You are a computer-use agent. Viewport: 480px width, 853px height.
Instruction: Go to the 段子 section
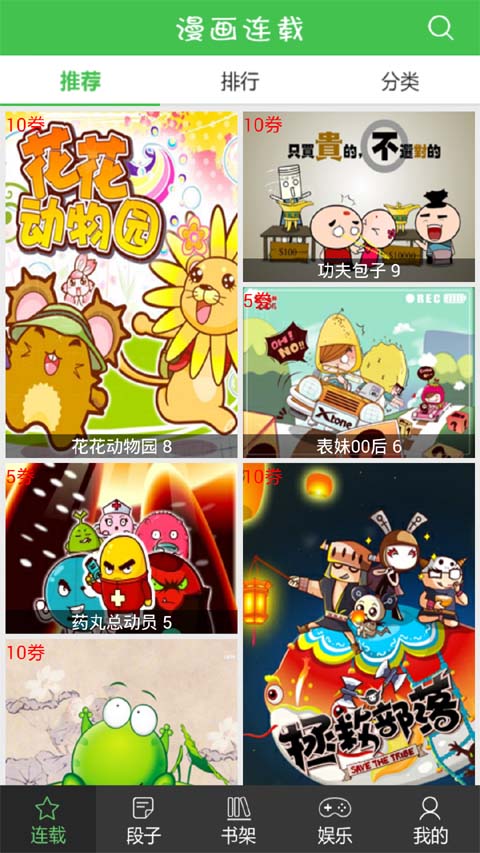[x=144, y=819]
